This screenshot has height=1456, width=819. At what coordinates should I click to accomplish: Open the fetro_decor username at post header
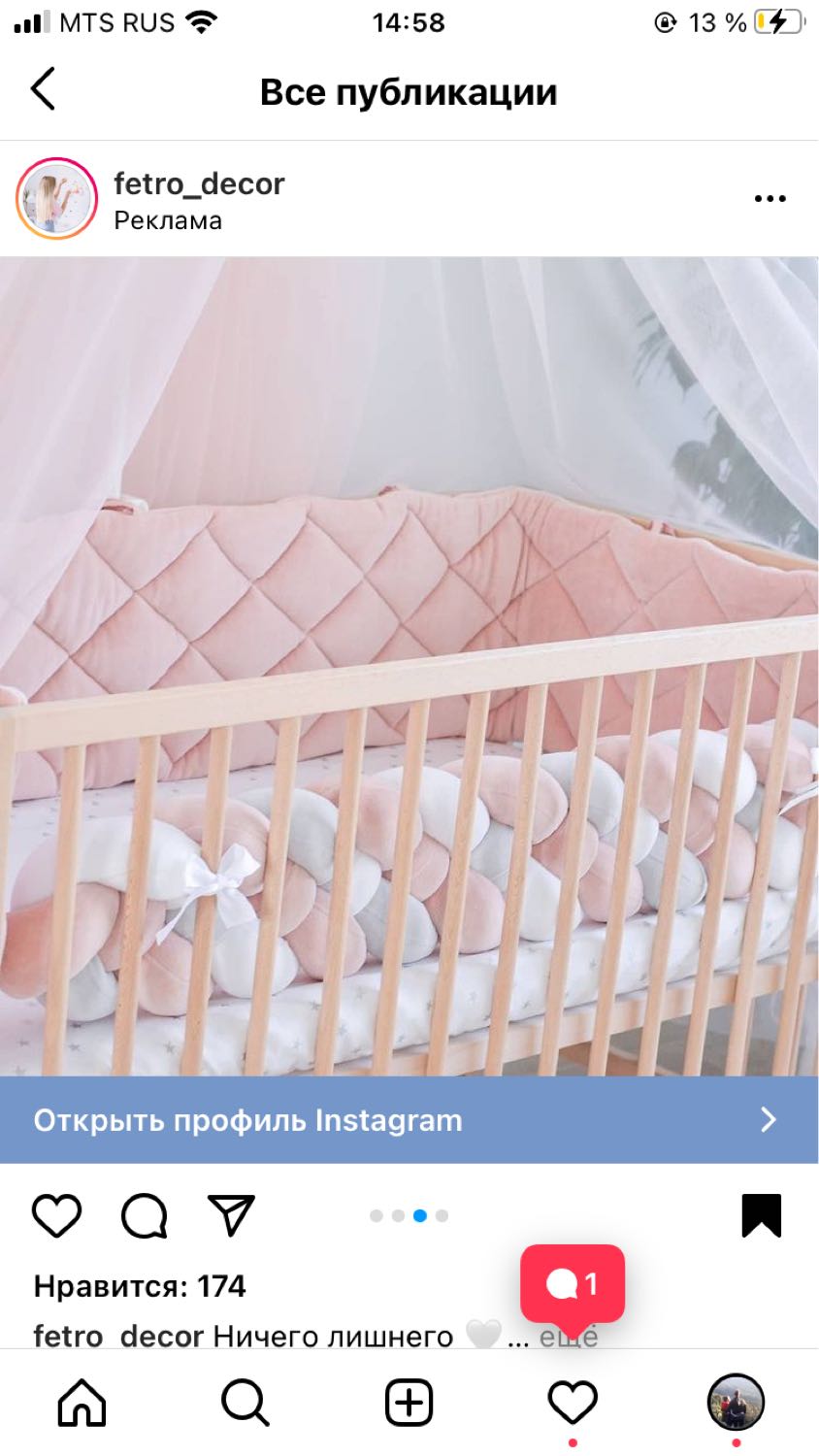click(199, 183)
